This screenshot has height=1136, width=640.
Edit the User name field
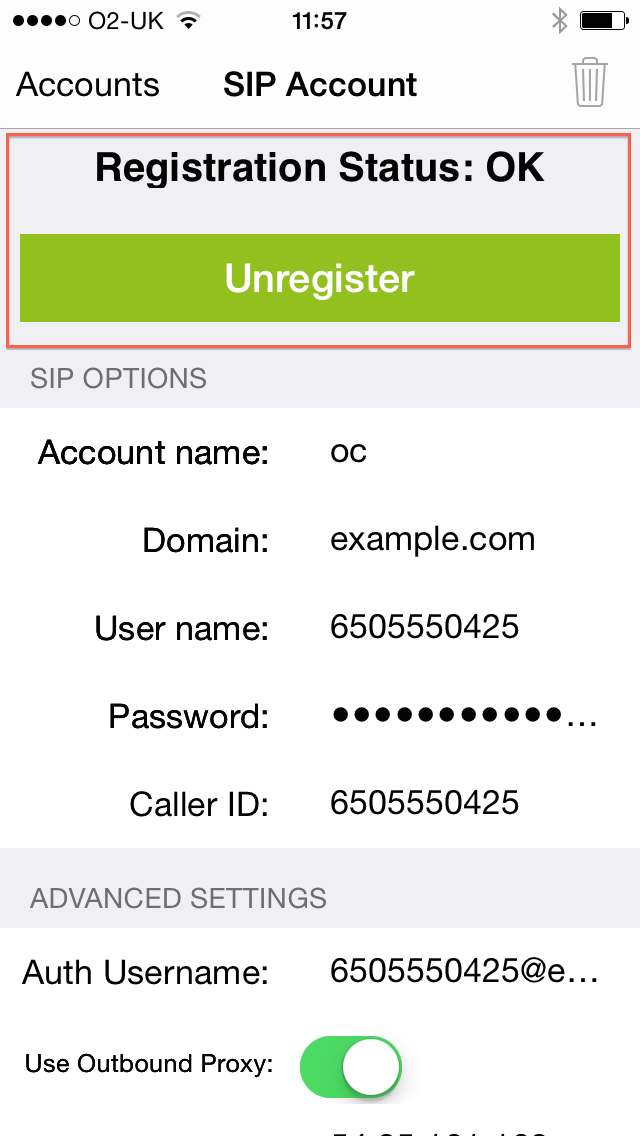pyautogui.click(x=460, y=628)
